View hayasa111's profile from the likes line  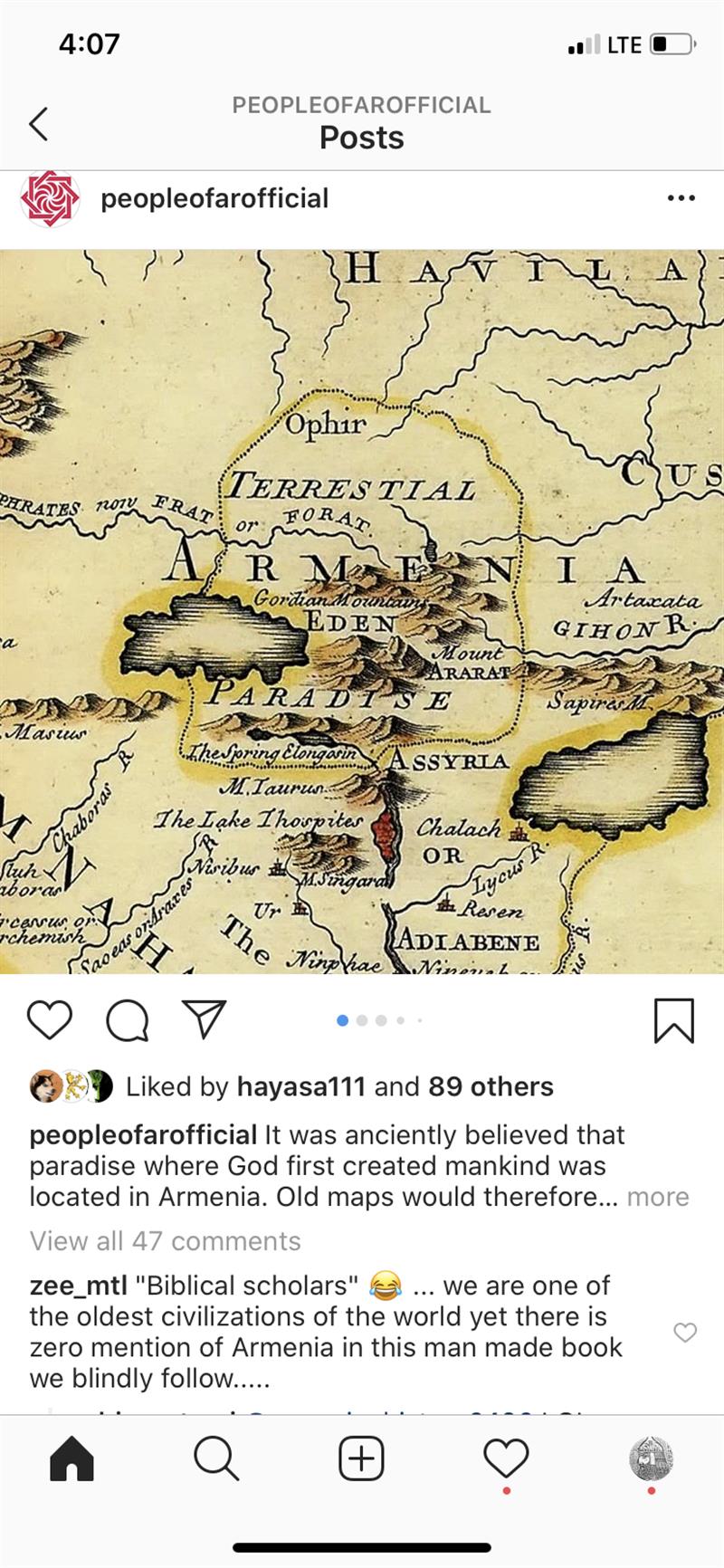300,1086
